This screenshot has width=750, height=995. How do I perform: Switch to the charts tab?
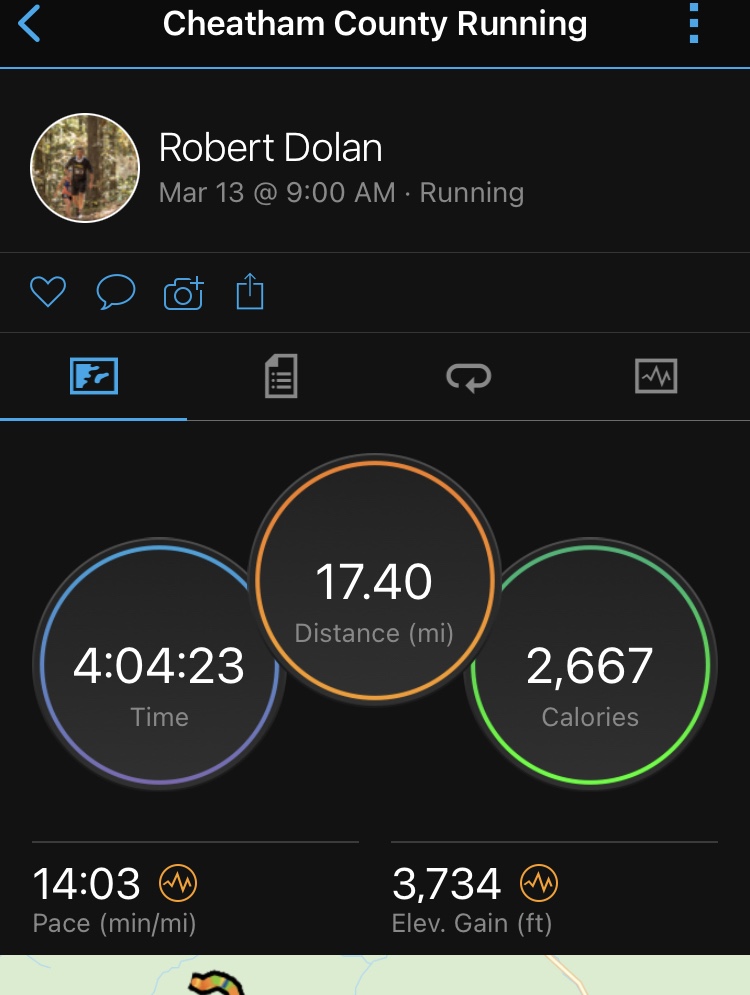click(656, 377)
